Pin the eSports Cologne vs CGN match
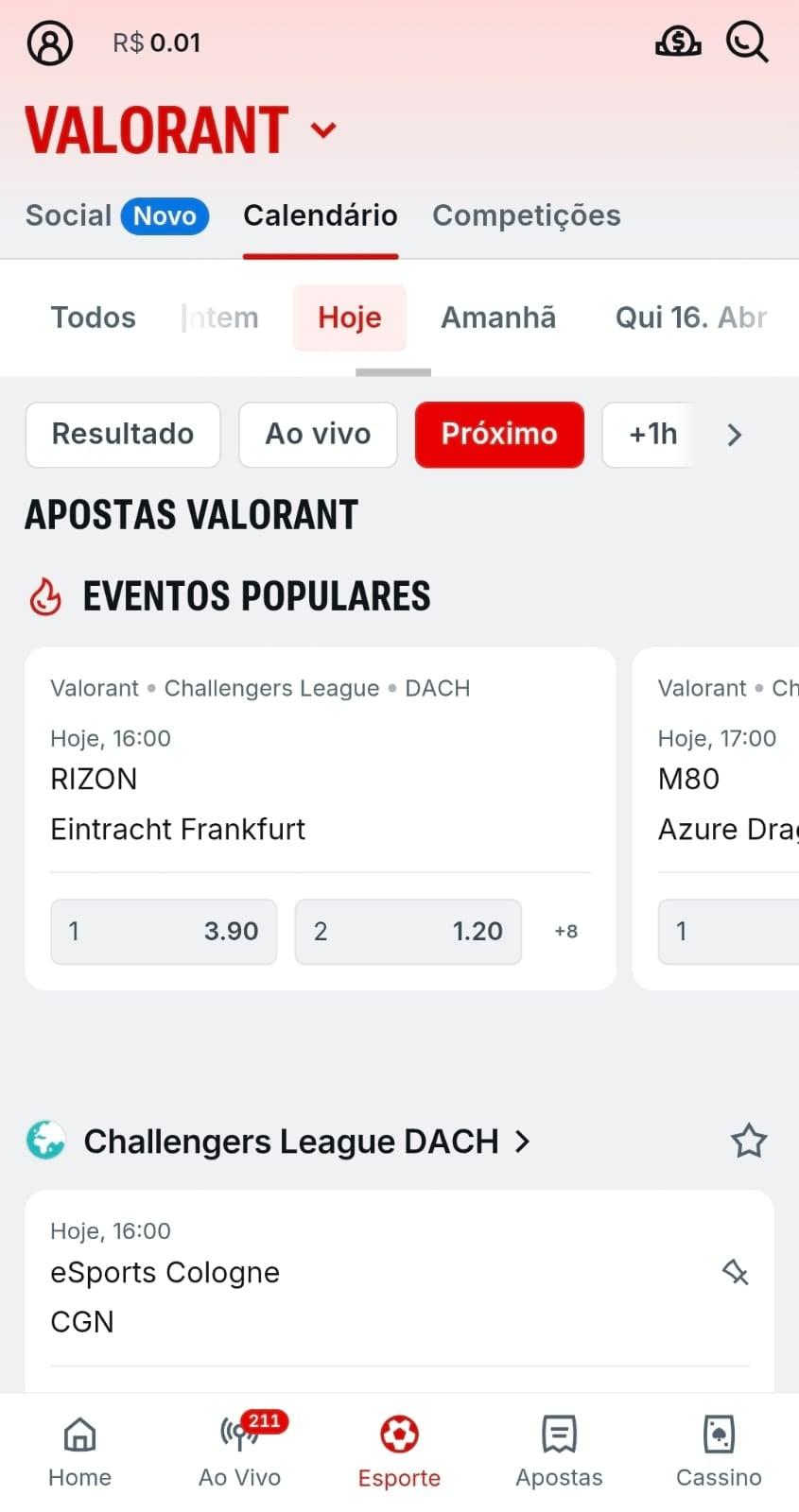The image size is (799, 1512). coord(737,1272)
